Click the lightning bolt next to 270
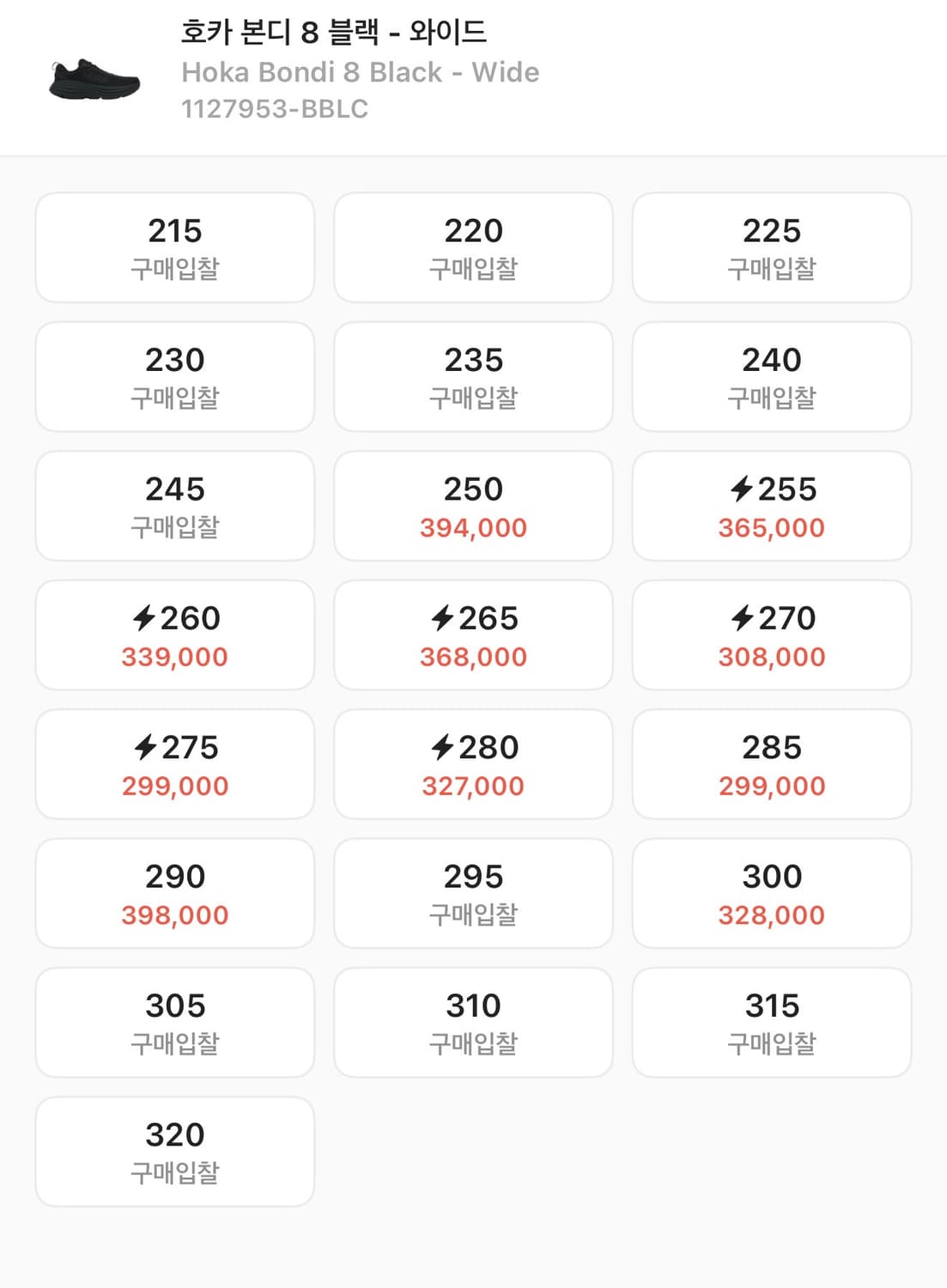Viewport: 947px width, 1288px height. [x=744, y=618]
